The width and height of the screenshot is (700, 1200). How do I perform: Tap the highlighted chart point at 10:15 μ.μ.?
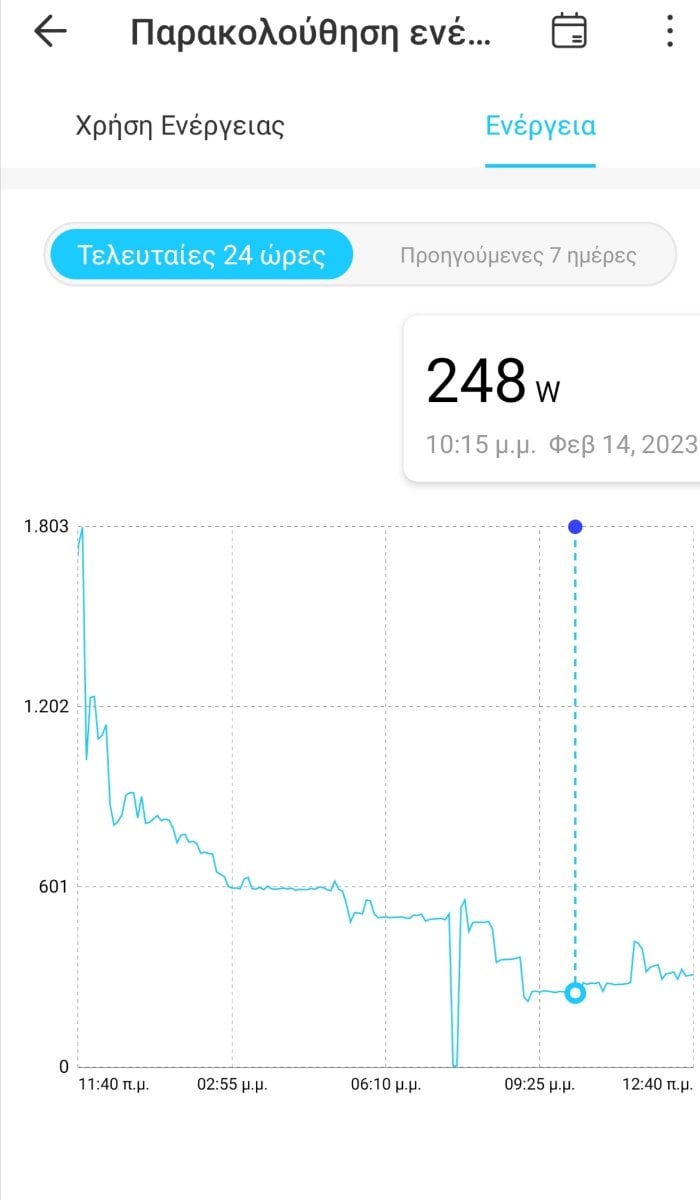coord(575,993)
